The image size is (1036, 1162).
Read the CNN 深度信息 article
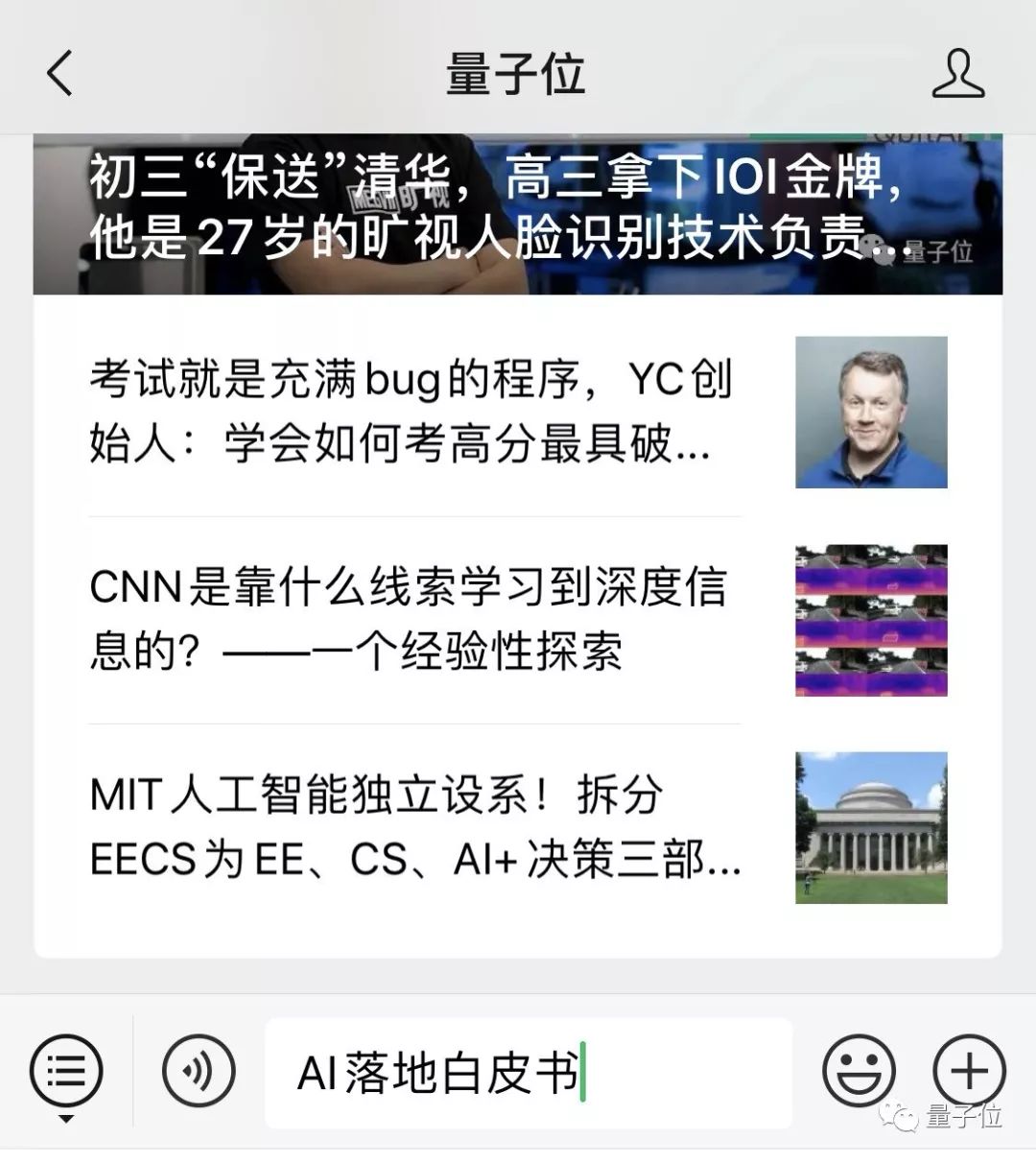pyautogui.click(x=414, y=619)
